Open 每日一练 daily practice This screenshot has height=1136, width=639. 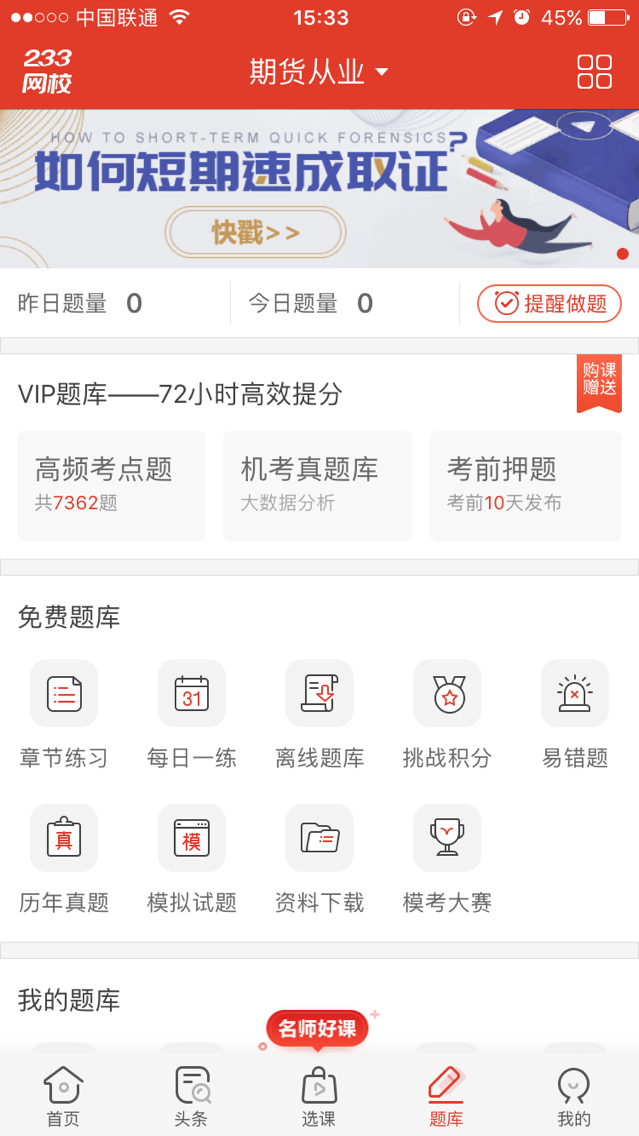[192, 714]
